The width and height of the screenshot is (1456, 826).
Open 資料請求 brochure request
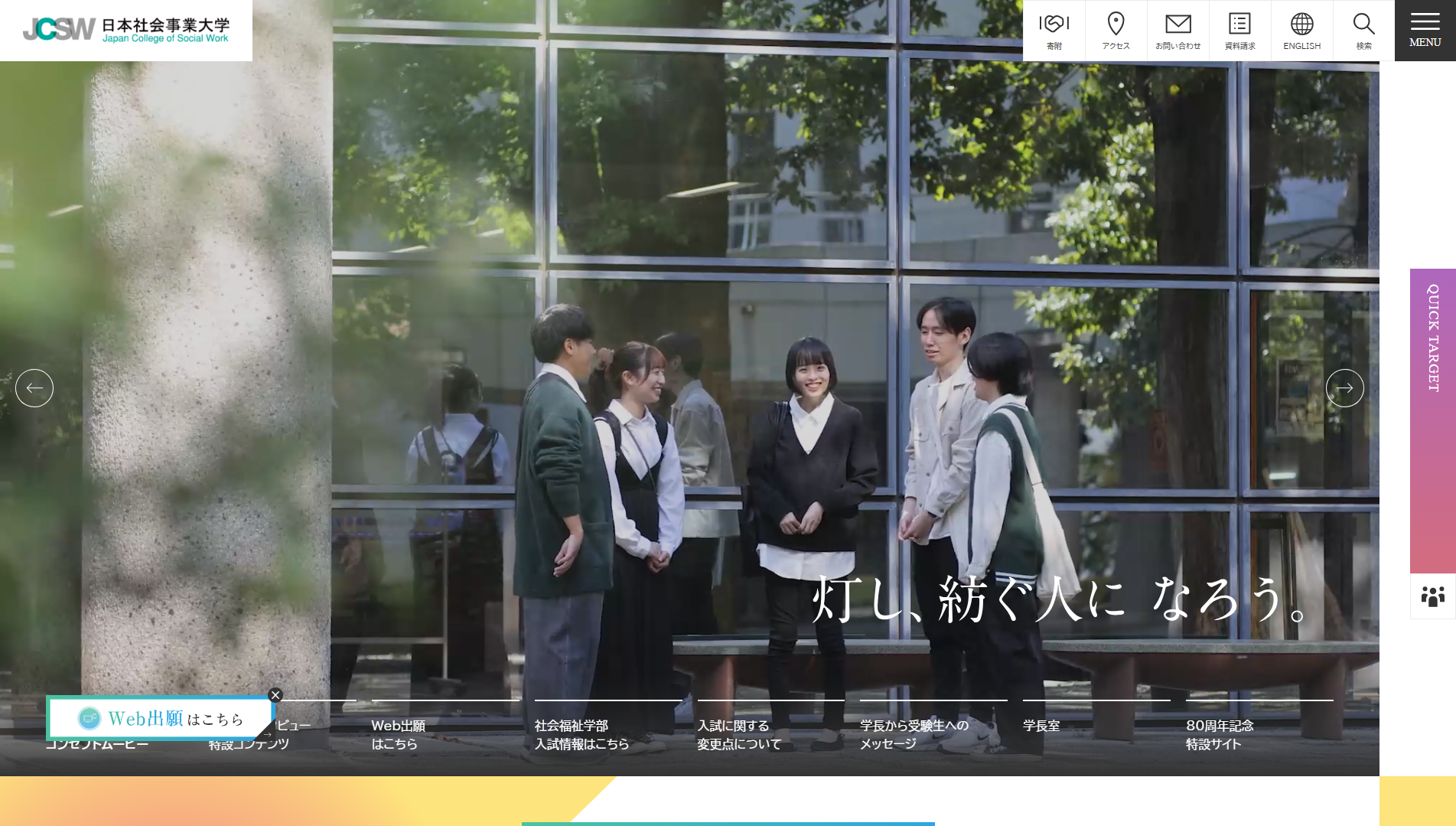[x=1239, y=31]
